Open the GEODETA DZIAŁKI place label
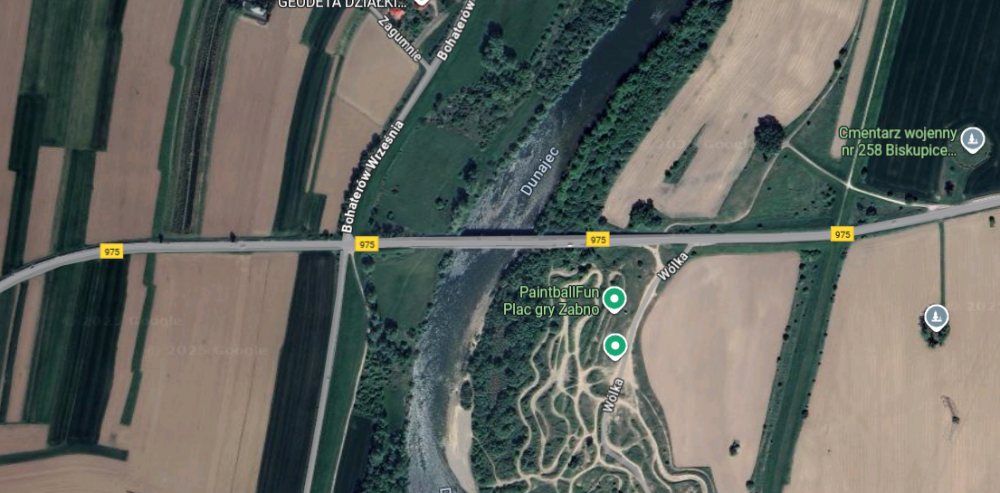 click(340, 4)
